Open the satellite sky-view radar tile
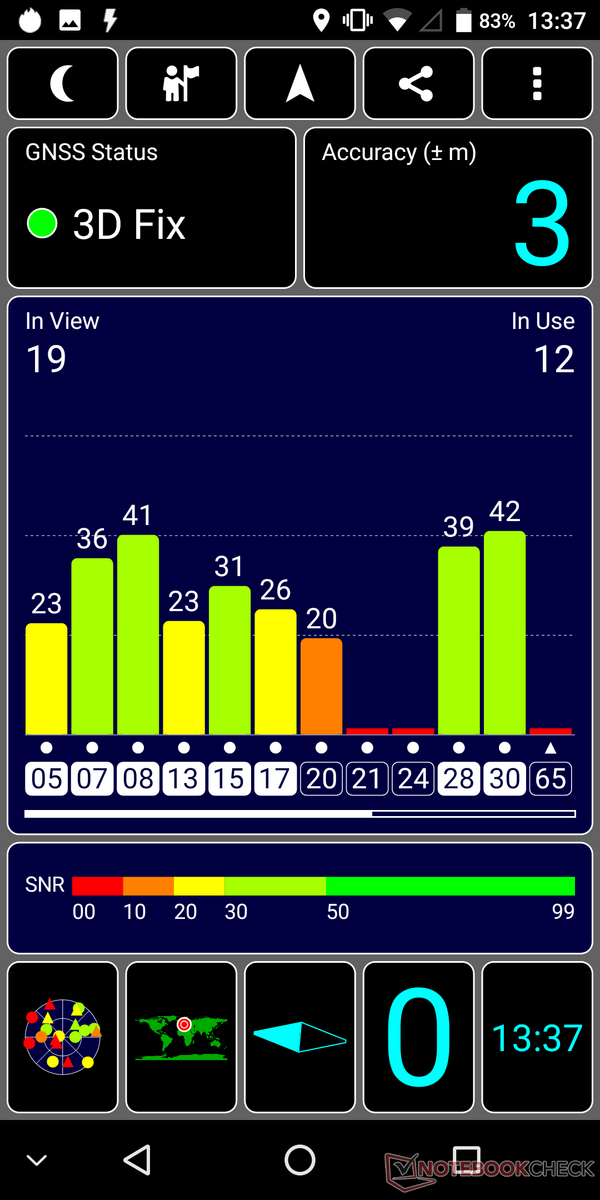Image resolution: width=600 pixels, height=1200 pixels. [x=63, y=1038]
